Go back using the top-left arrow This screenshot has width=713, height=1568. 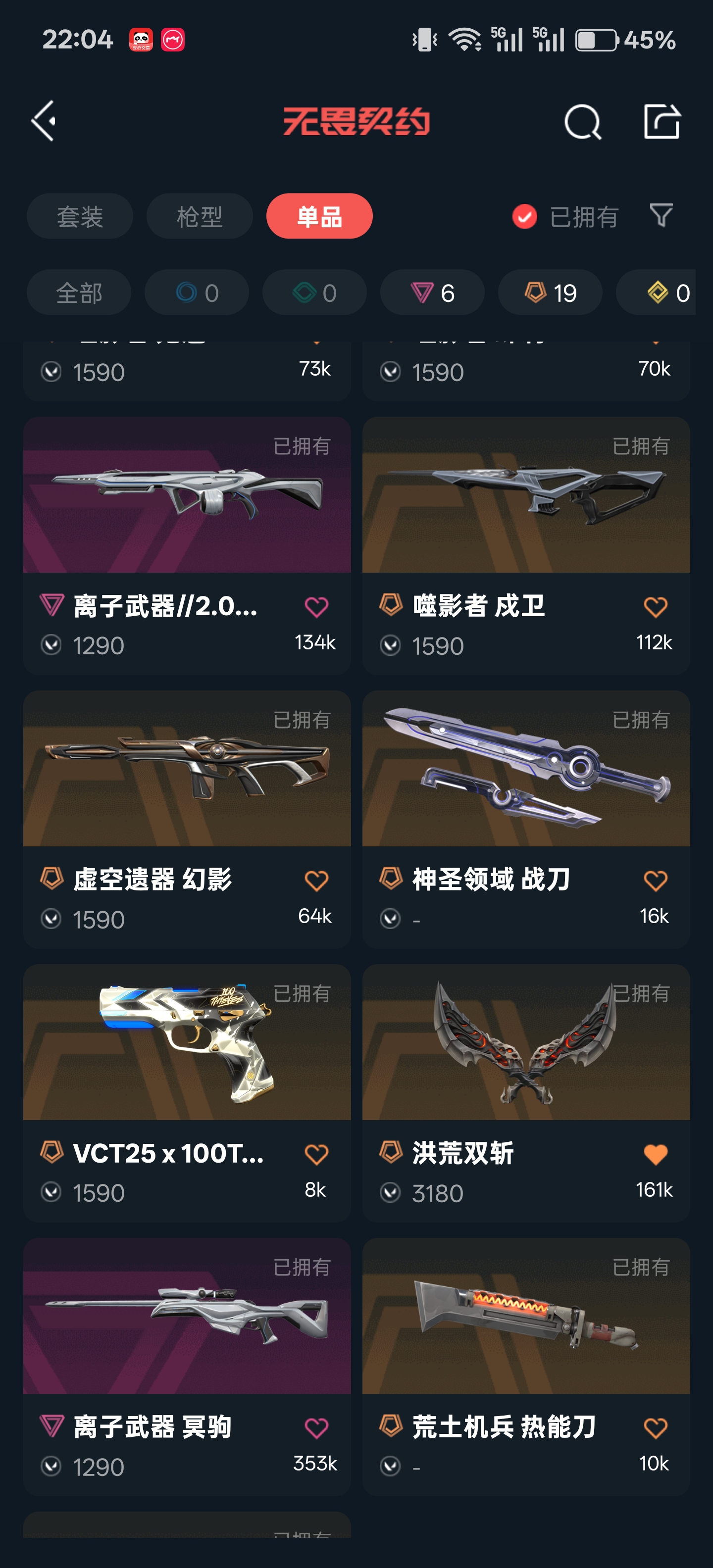(45, 121)
